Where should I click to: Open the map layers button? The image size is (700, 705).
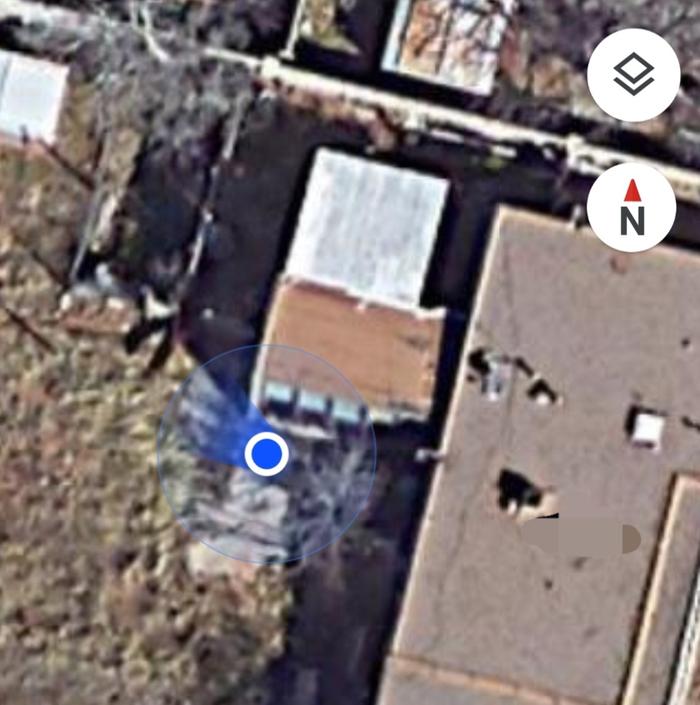click(x=633, y=74)
